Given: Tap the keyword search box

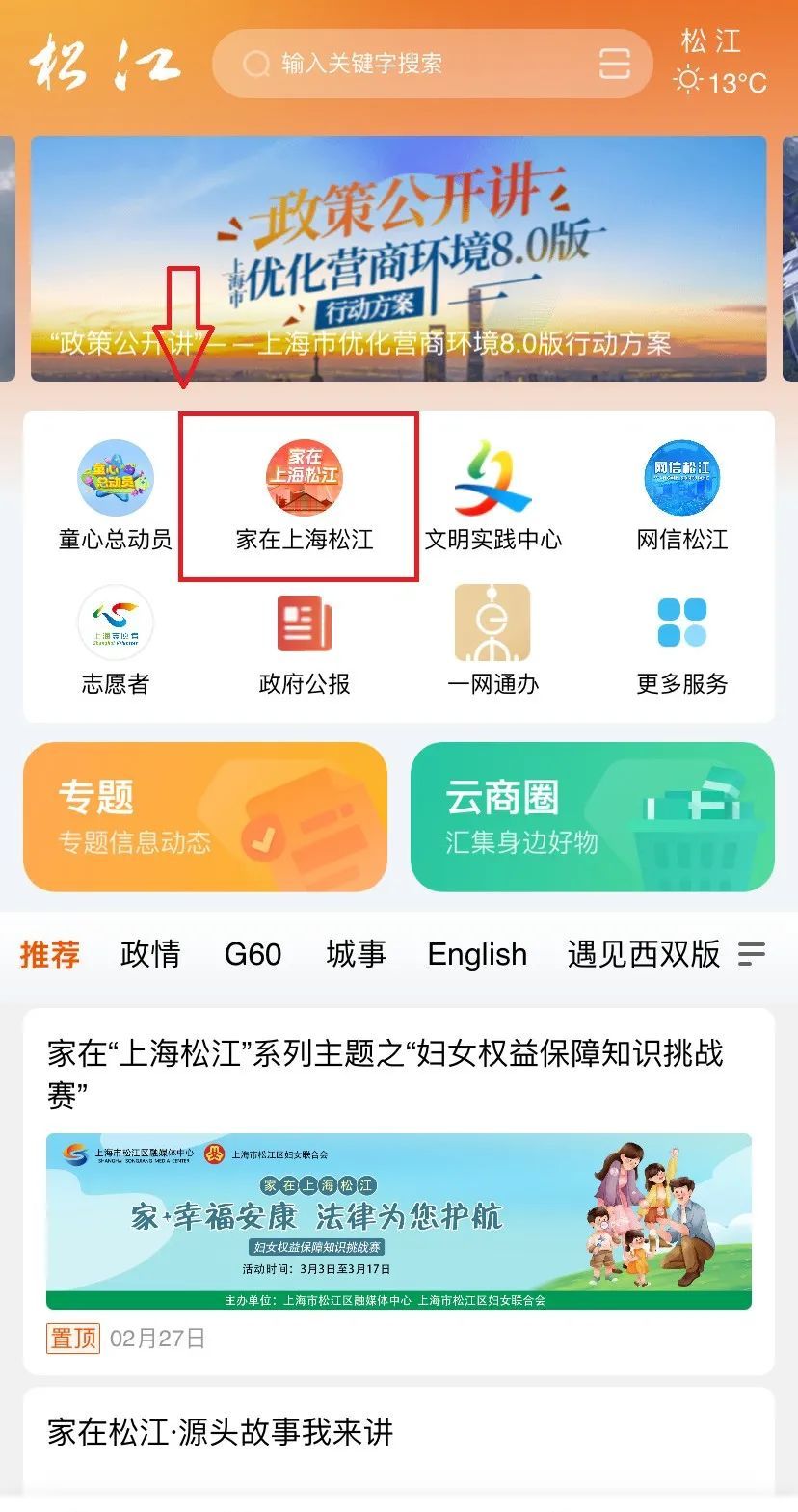Looking at the screenshot, I should coord(405,64).
